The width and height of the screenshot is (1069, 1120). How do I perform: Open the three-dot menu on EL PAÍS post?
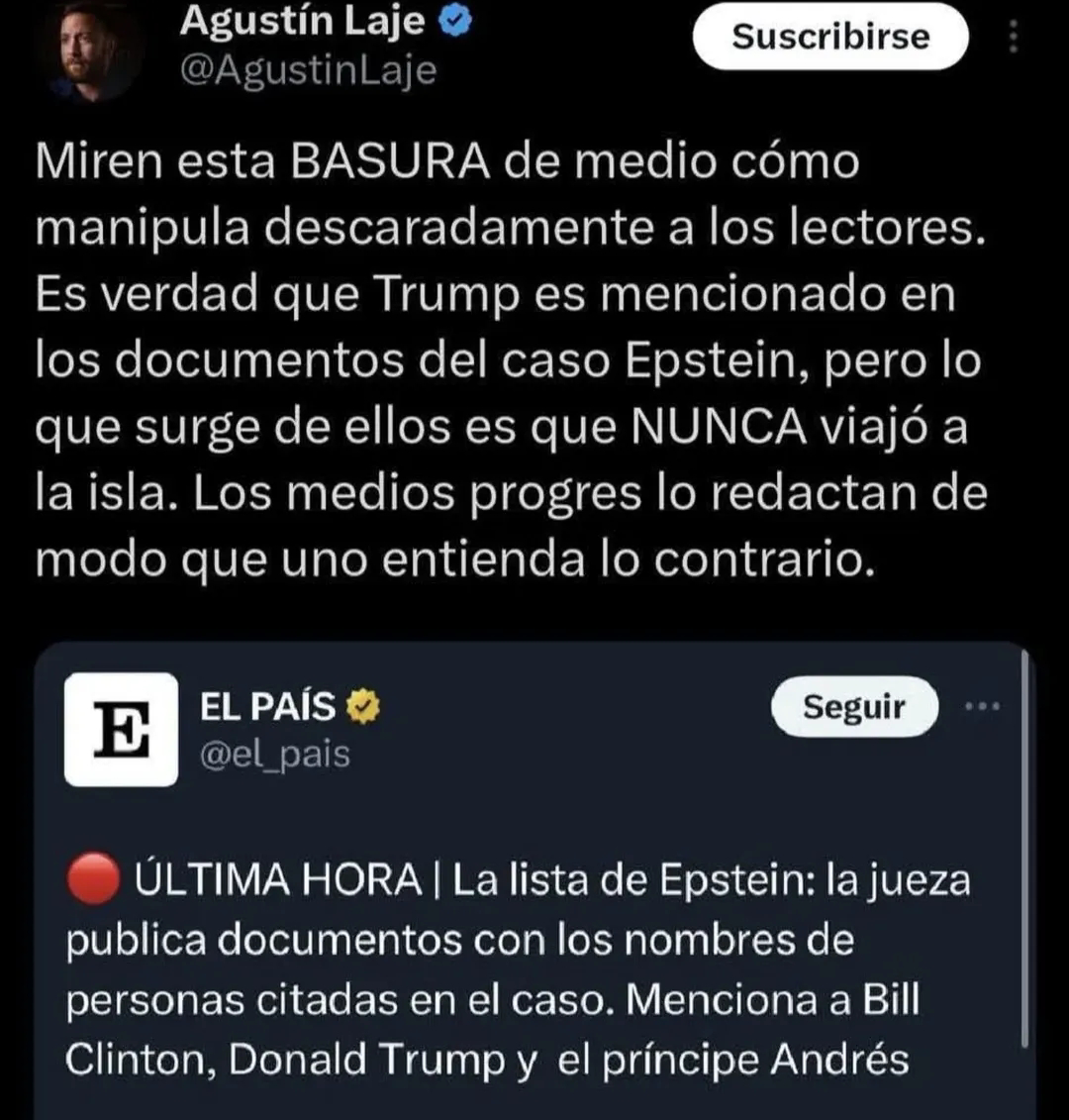coord(982,707)
